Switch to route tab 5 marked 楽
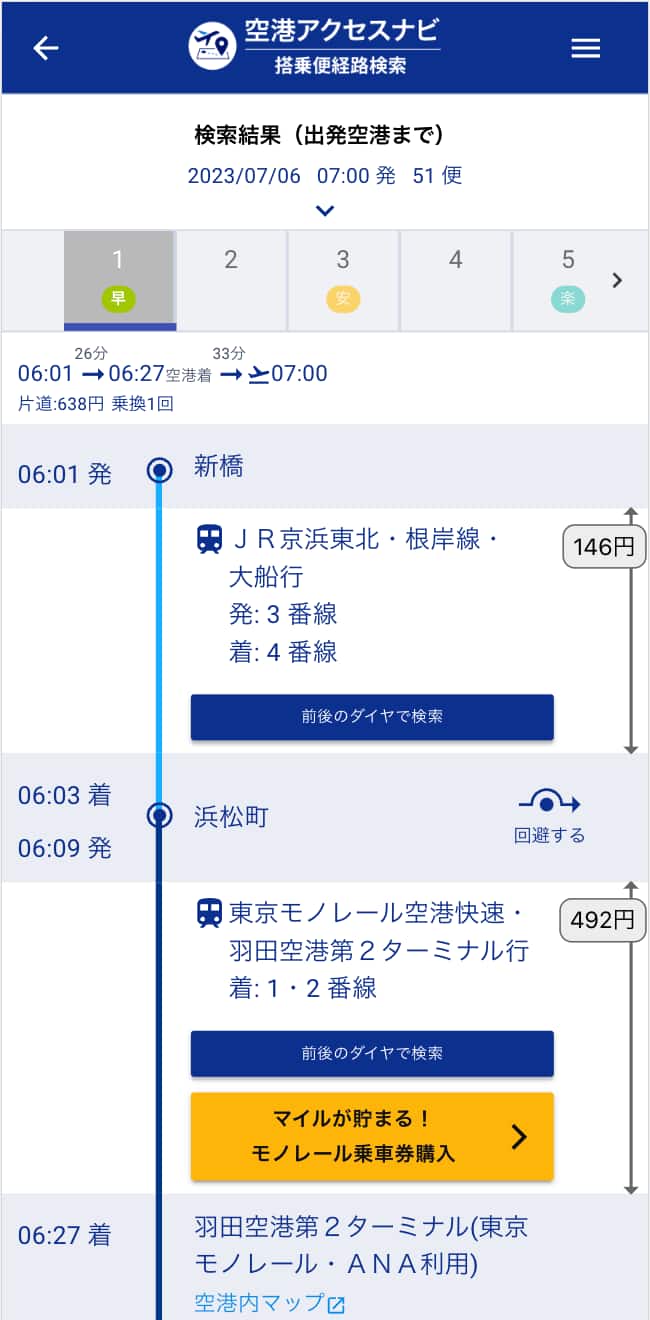Screen dimensions: 650x1320 pos(567,279)
